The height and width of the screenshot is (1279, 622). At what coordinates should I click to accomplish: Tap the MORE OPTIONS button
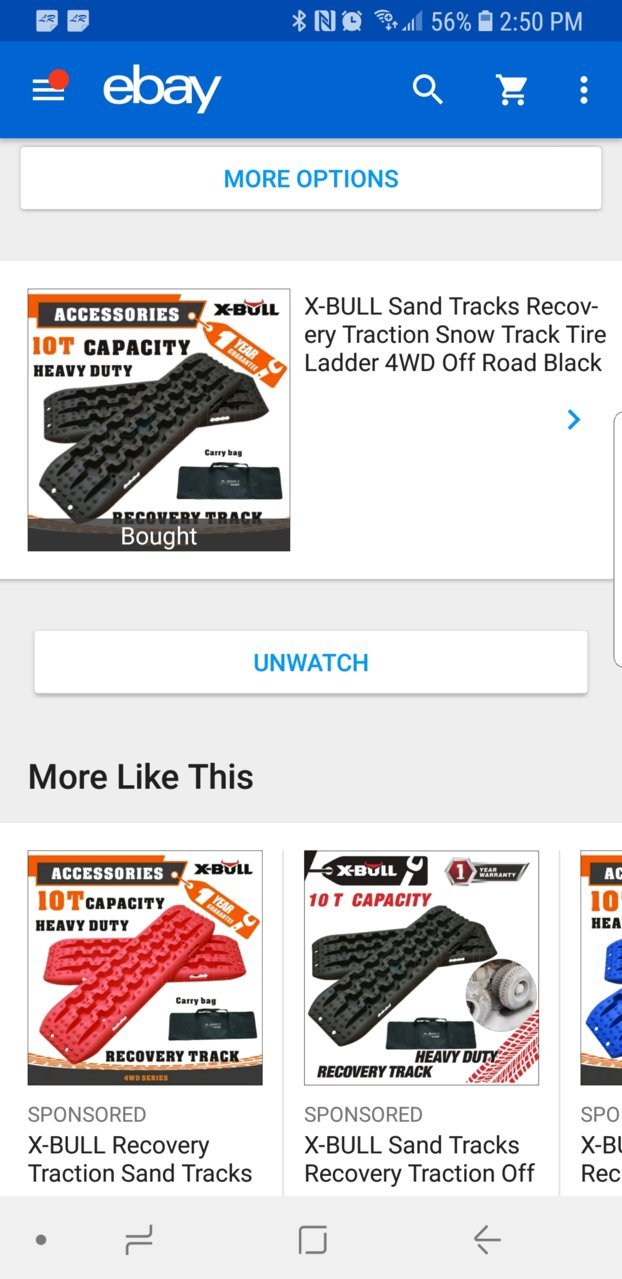coord(311,179)
